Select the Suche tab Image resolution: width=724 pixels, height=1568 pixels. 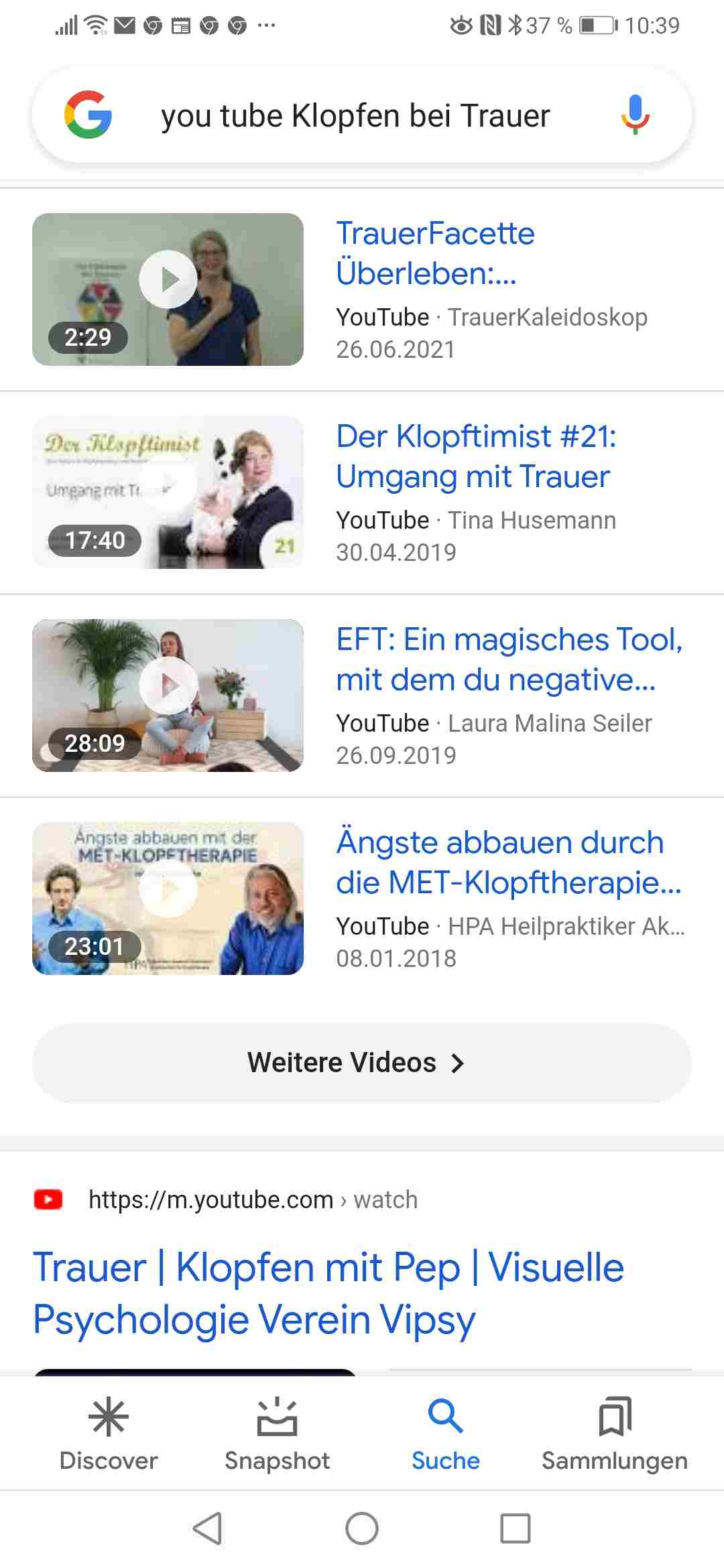click(x=446, y=1434)
